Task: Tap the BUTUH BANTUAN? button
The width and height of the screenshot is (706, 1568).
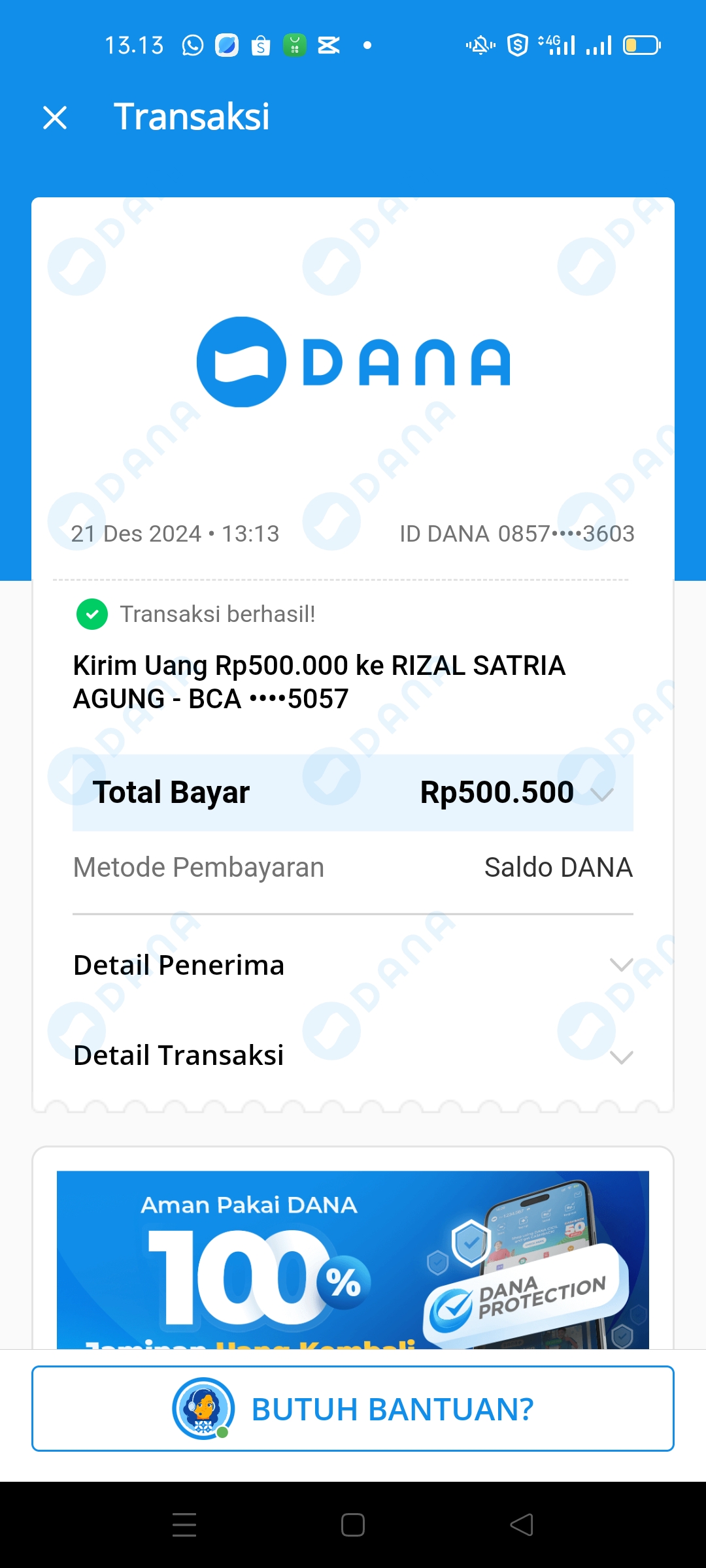Action: coord(353,1409)
